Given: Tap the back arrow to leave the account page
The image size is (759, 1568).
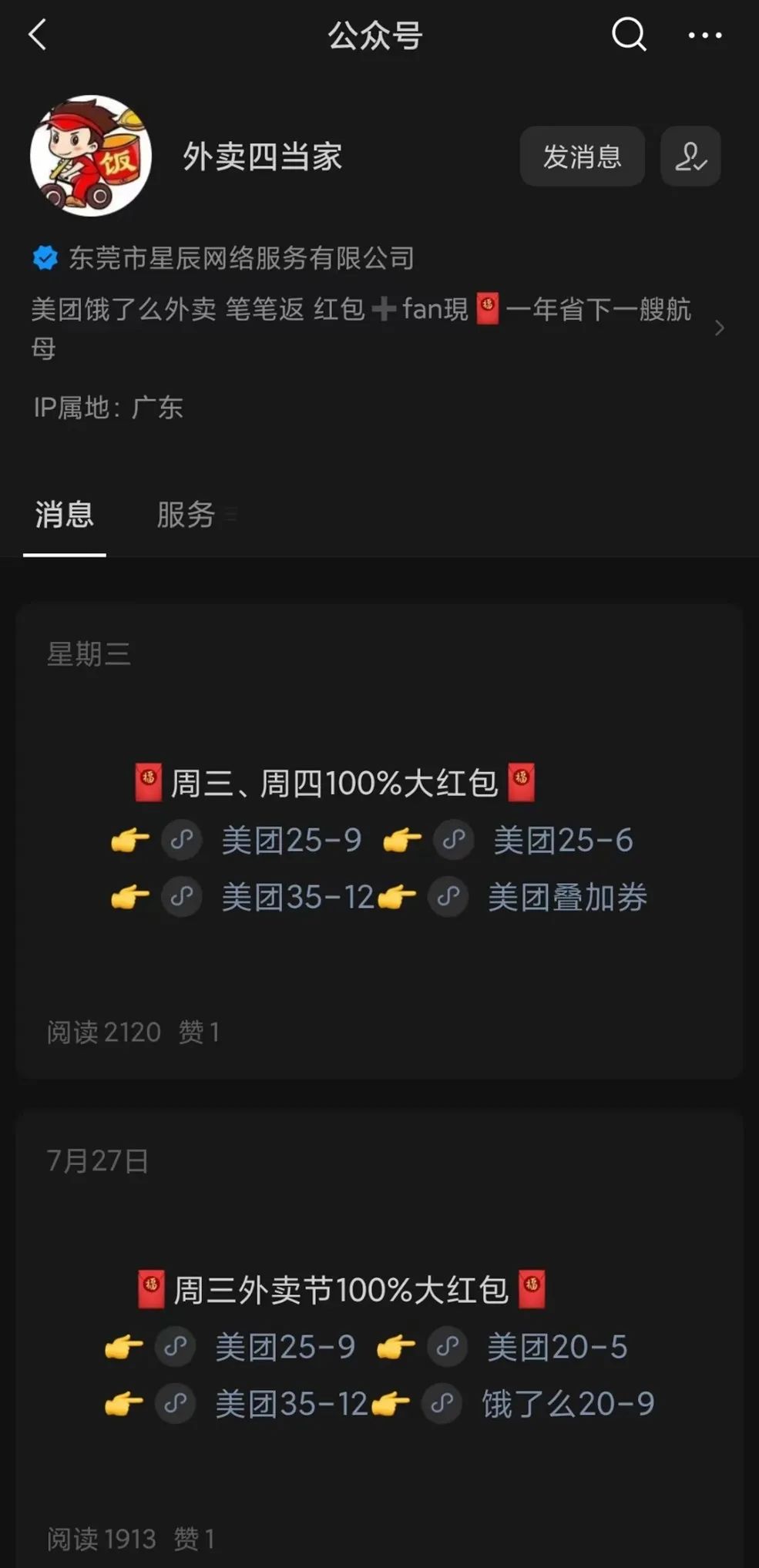Looking at the screenshot, I should click(38, 35).
